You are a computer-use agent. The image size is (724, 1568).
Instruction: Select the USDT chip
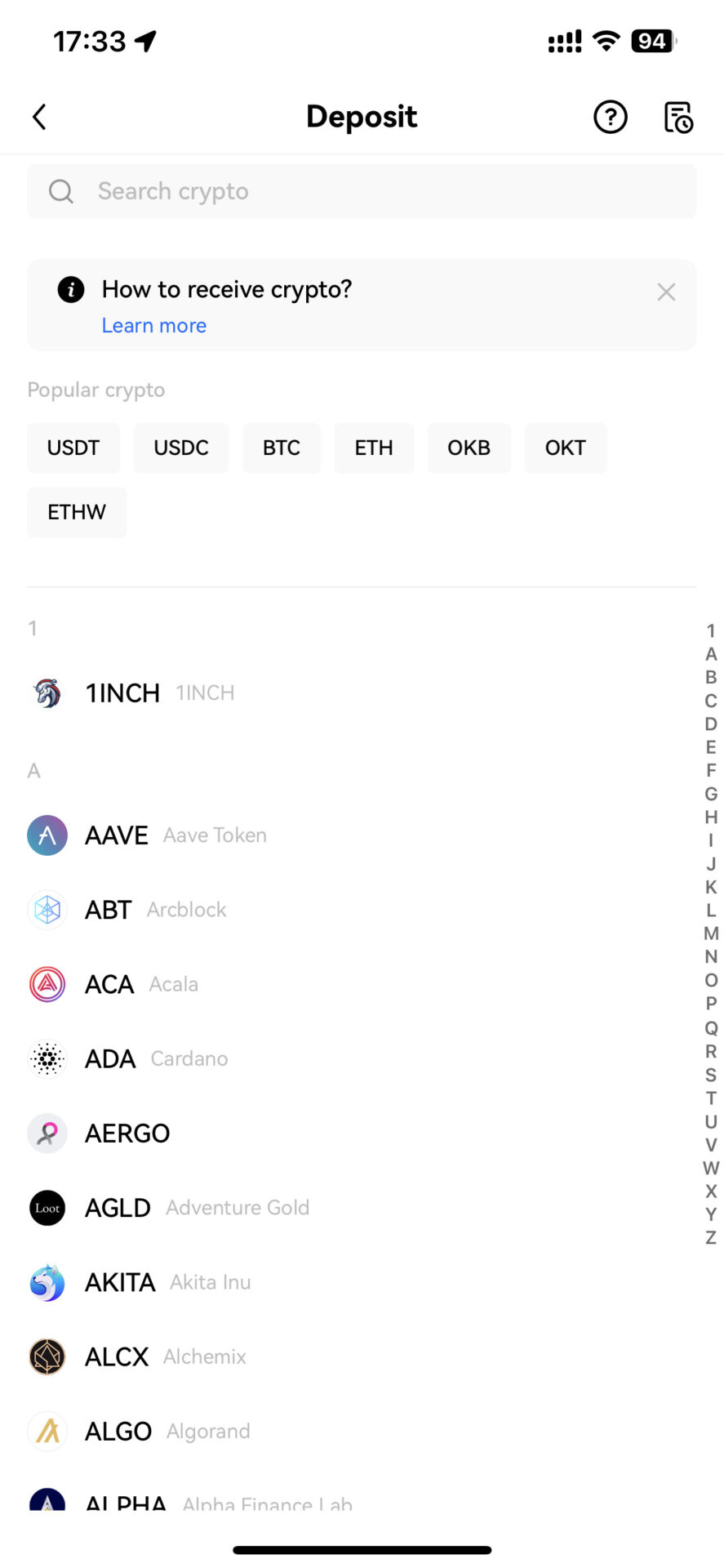click(x=73, y=448)
